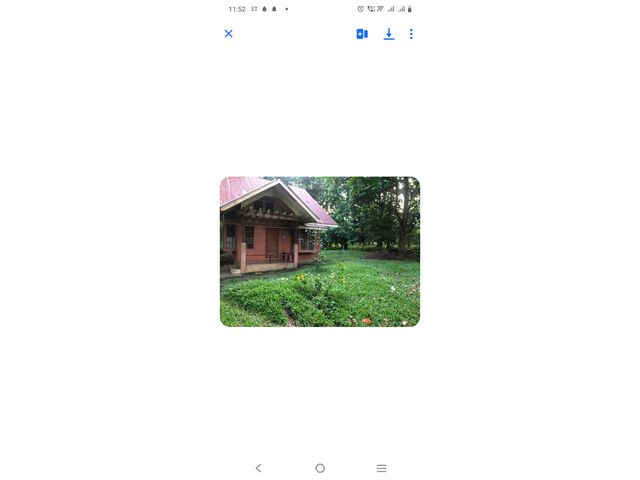
Task: Open recent apps from the navigation bar
Action: pos(381,468)
